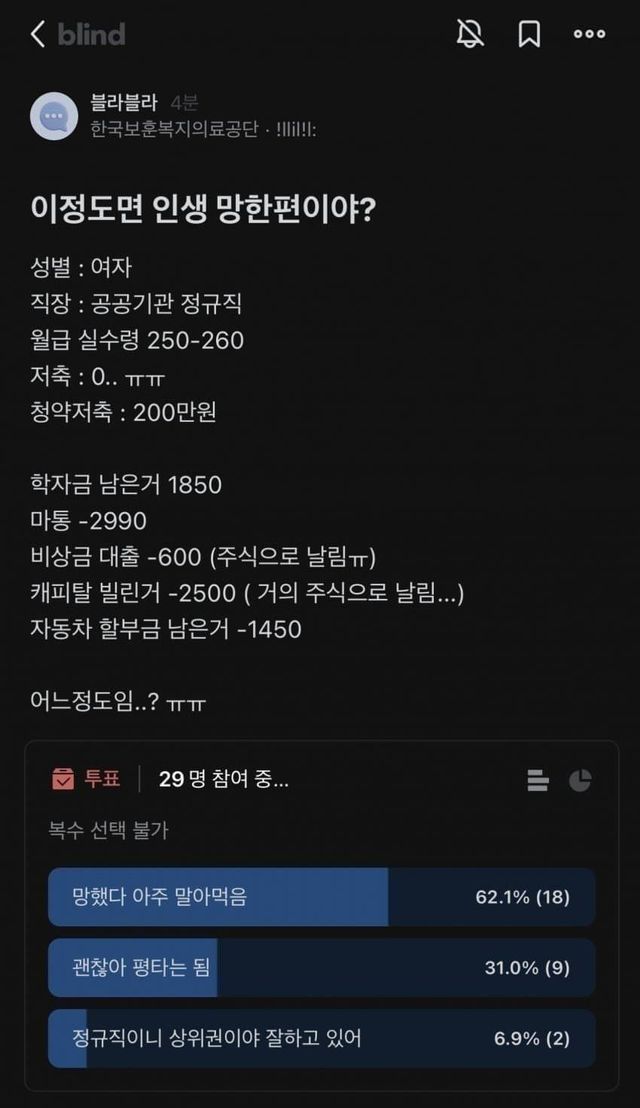
Task: Bookmark this post
Action: 529,34
